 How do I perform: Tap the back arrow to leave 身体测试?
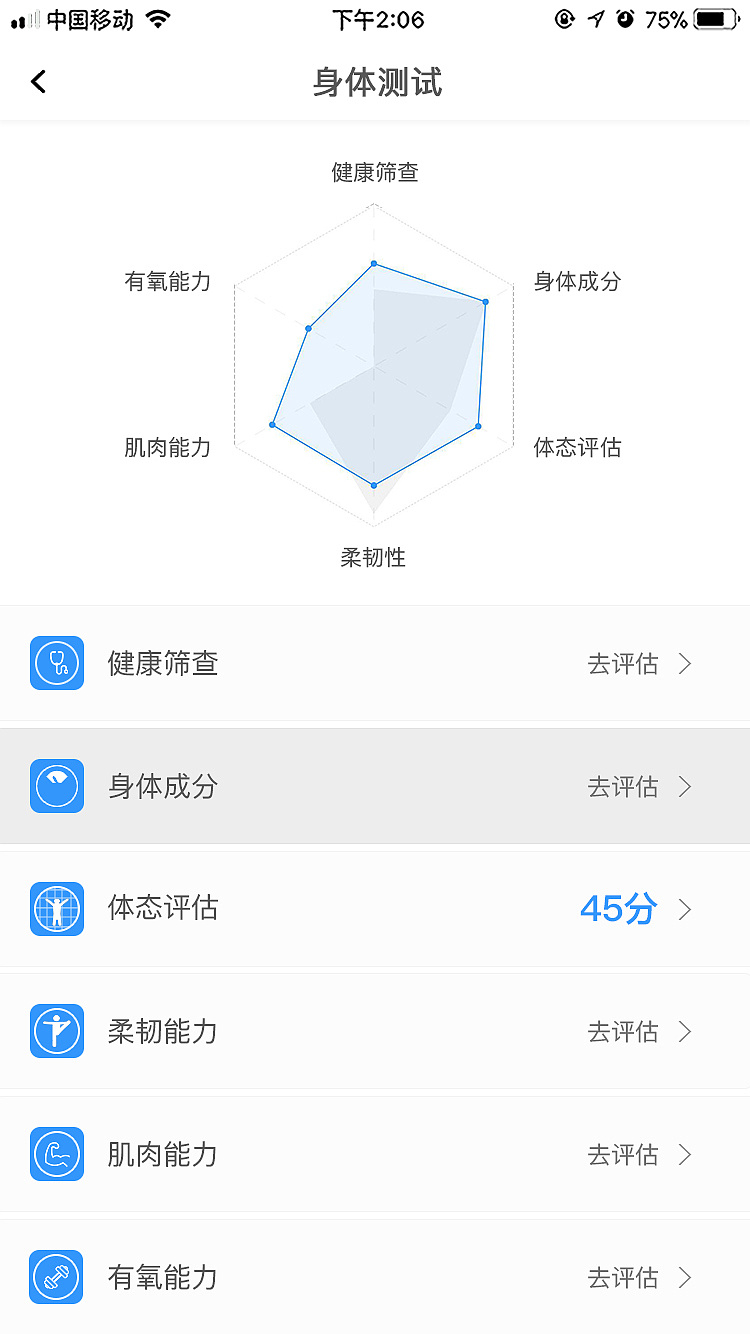[x=38, y=81]
